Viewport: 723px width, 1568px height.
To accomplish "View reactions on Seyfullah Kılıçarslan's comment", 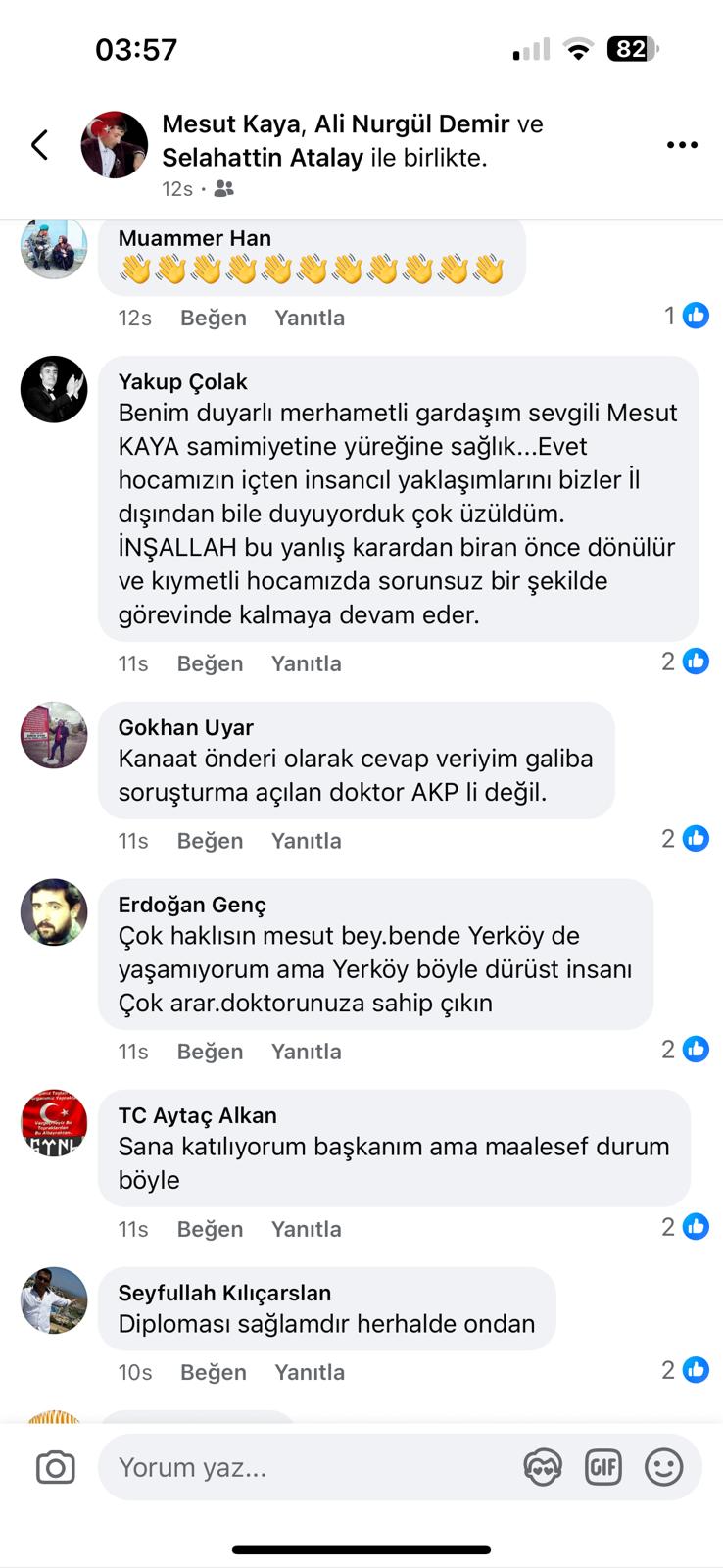I will click(x=685, y=1370).
